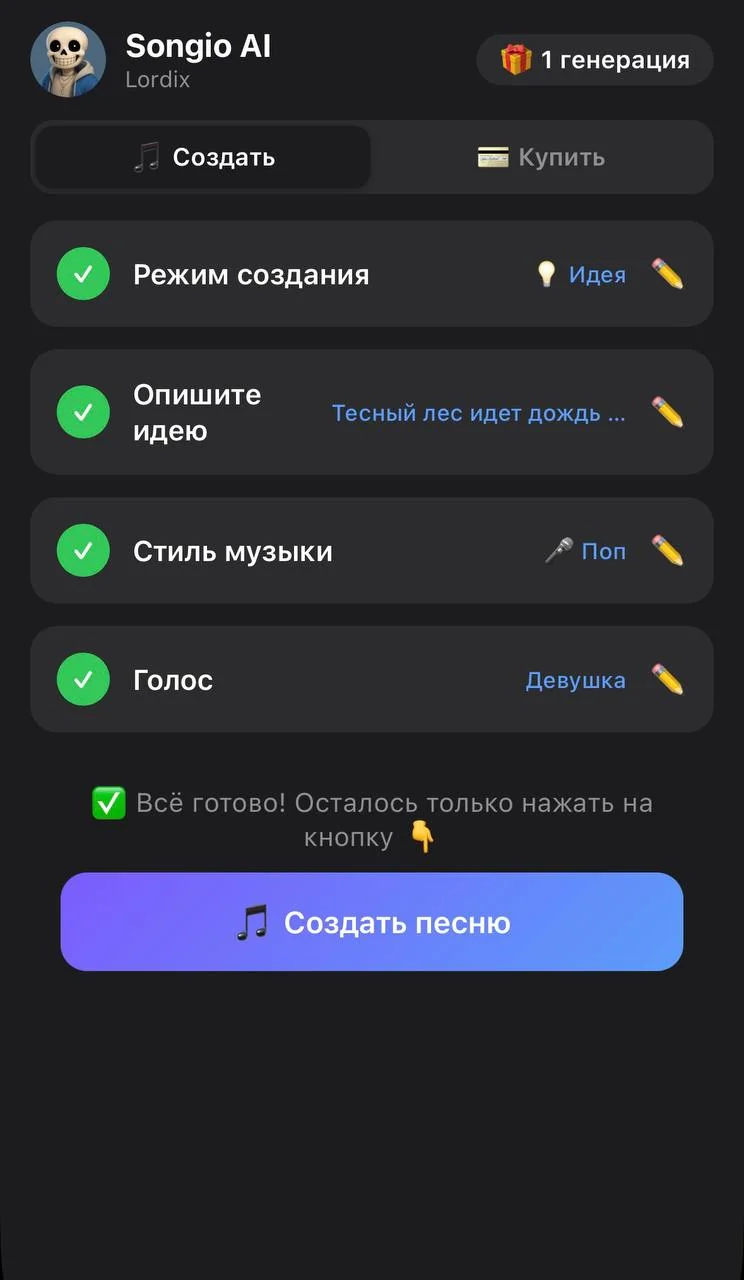Switch to the Купить tab
The width and height of the screenshot is (744, 1280).
pyautogui.click(x=541, y=157)
